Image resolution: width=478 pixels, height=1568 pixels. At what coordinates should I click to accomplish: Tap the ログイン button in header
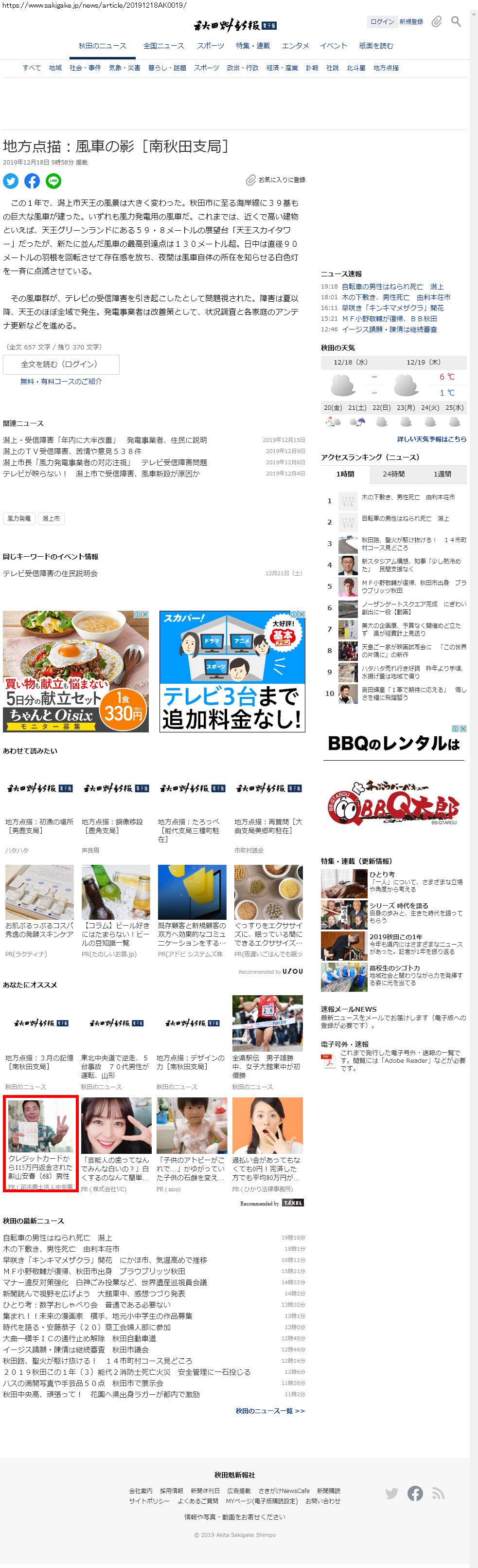[x=382, y=21]
